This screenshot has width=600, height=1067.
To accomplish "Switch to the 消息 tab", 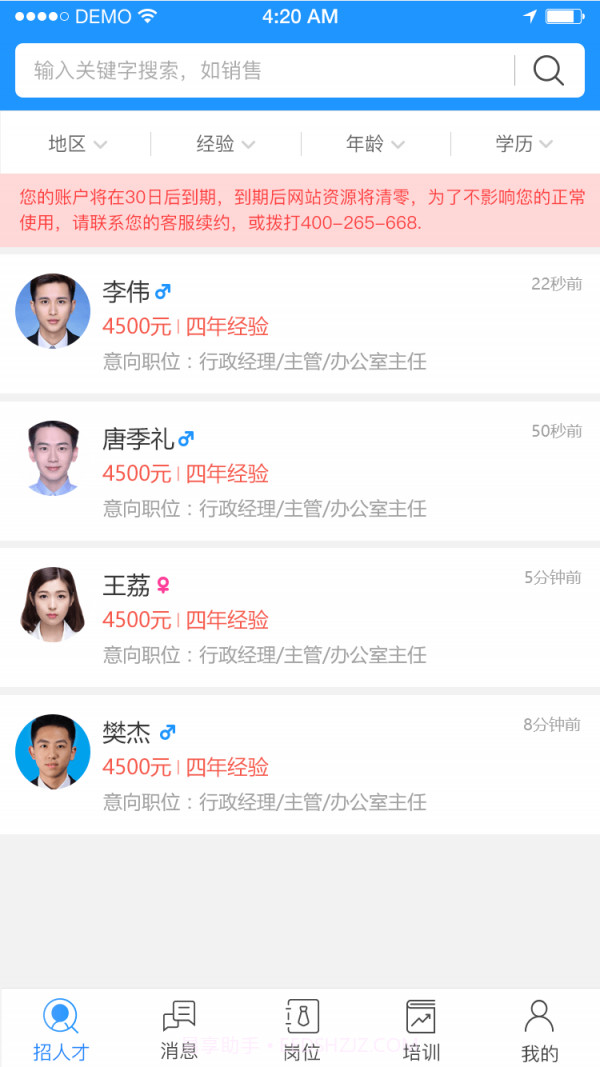I will (x=179, y=1030).
